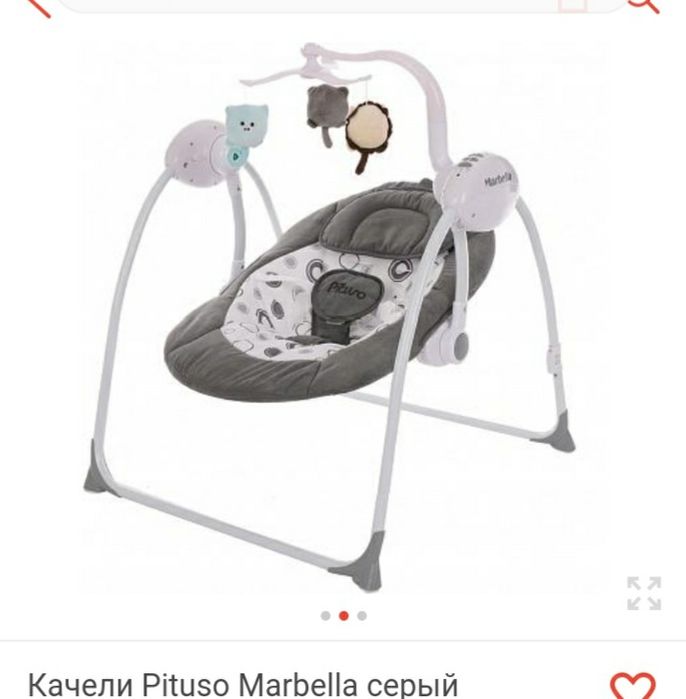The image size is (686, 699).
Task: Tap the magnifier search icon
Action: [643, 5]
